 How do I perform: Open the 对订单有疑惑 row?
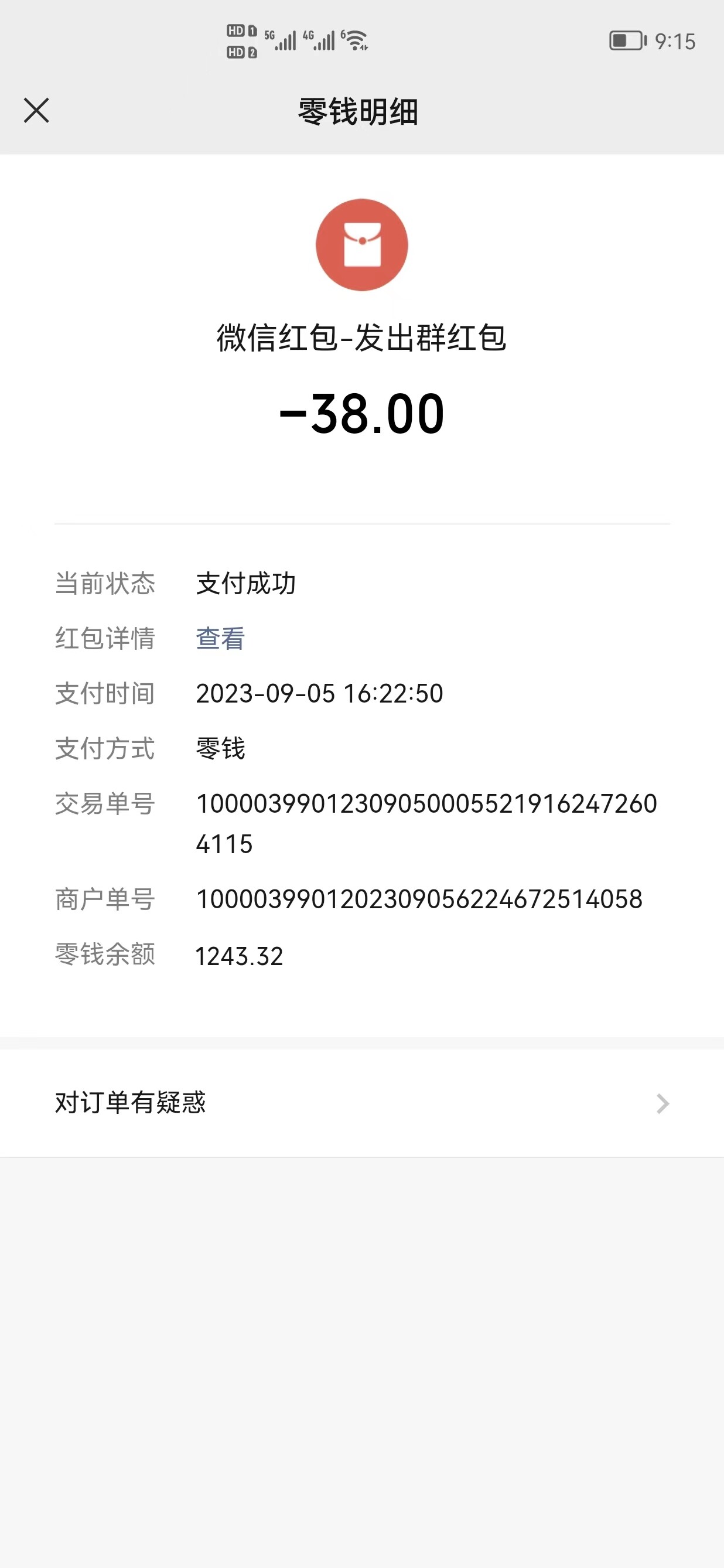(362, 1103)
